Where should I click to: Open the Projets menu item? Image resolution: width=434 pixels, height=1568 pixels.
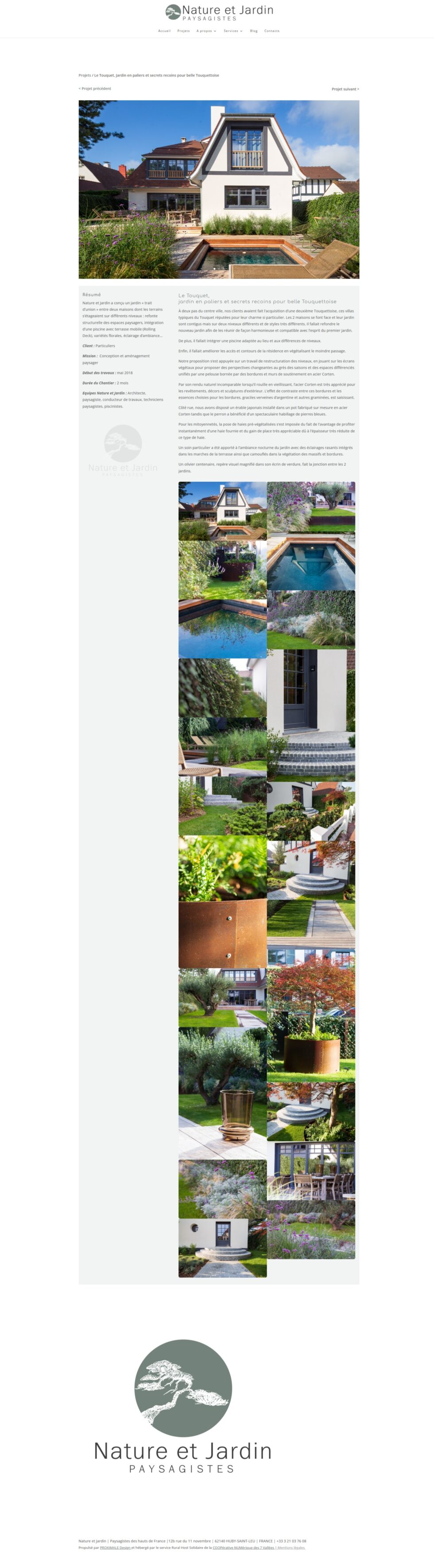pyautogui.click(x=183, y=31)
